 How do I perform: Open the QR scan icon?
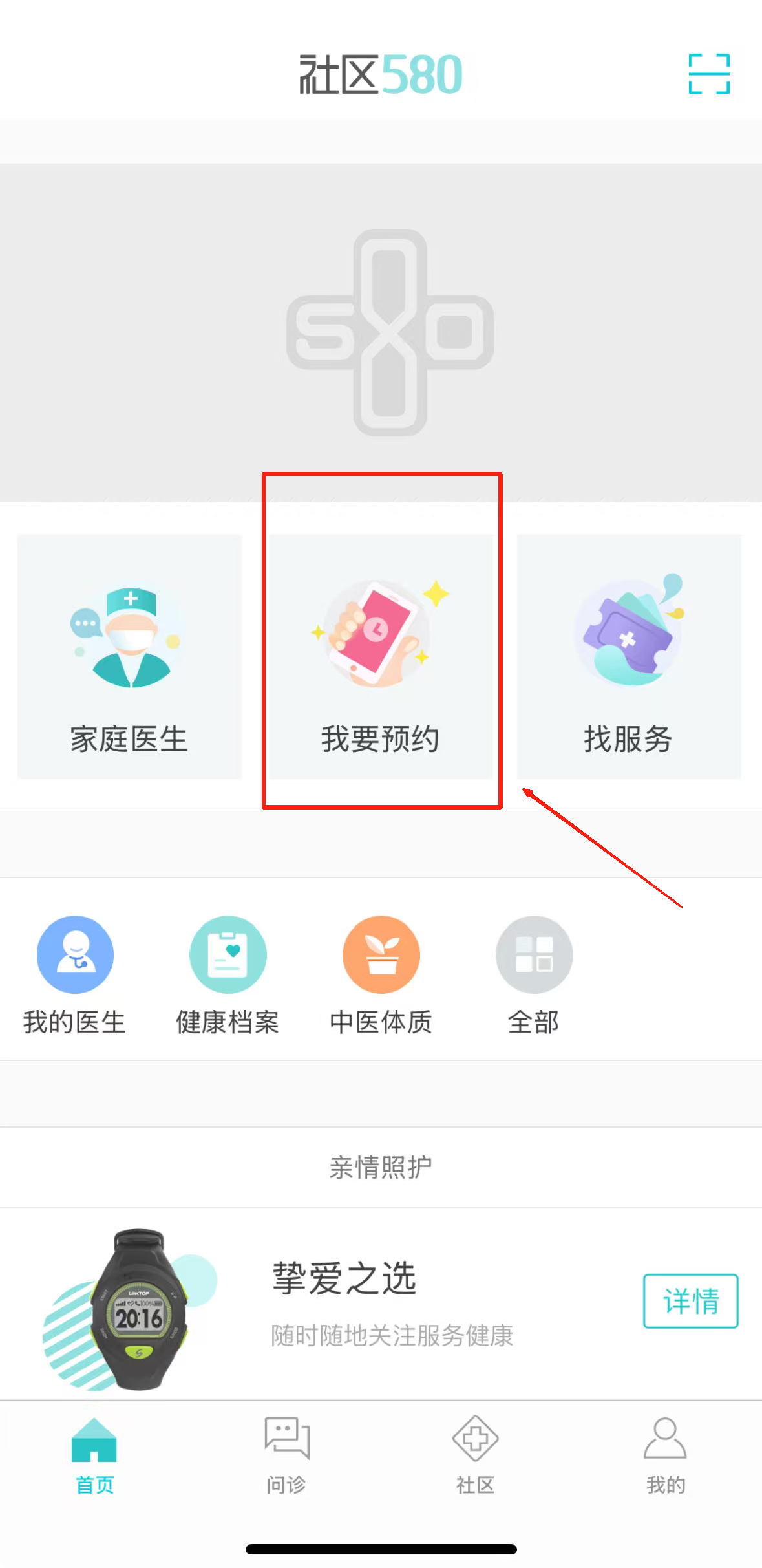709,74
